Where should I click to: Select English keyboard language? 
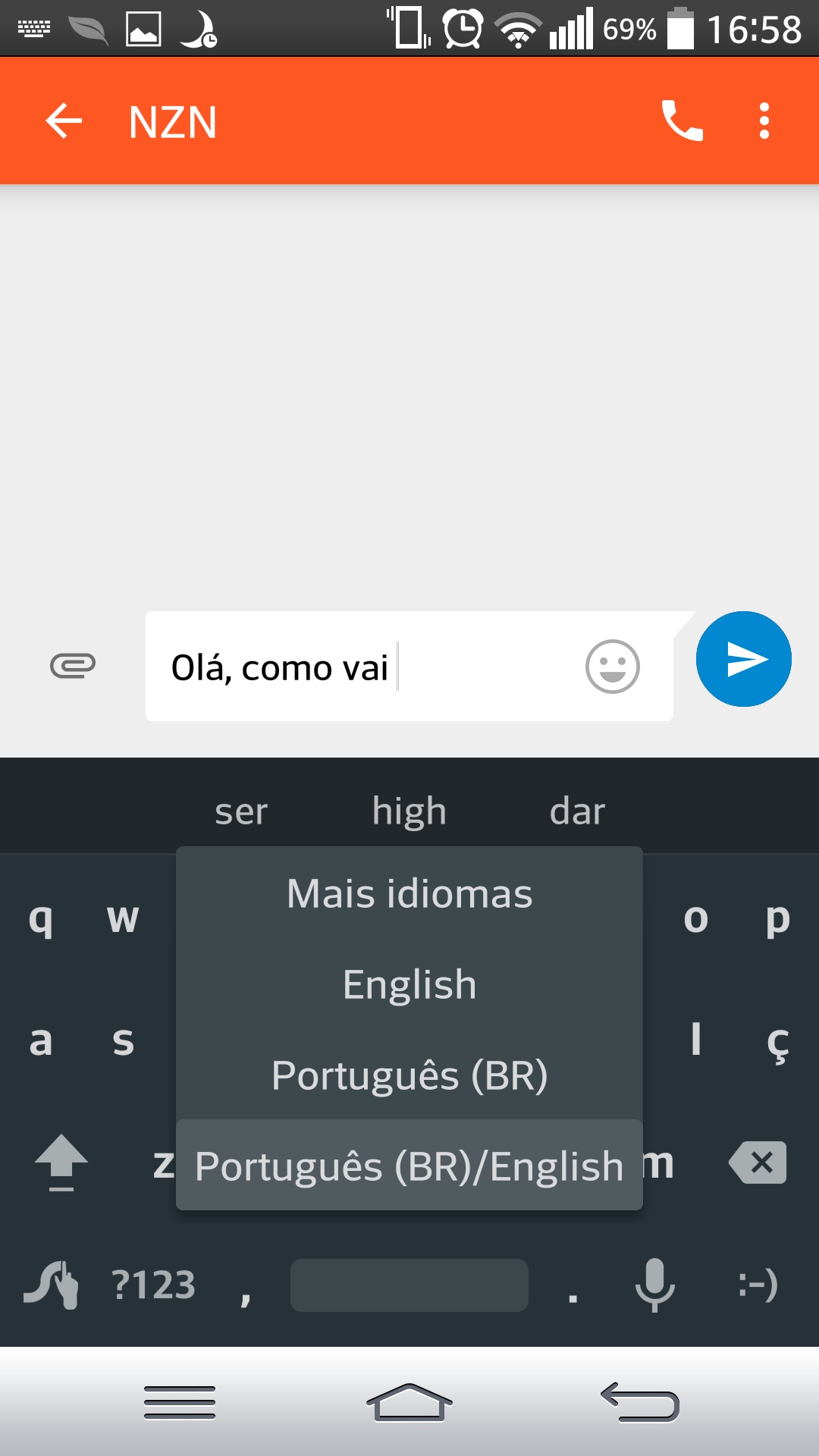tap(409, 984)
